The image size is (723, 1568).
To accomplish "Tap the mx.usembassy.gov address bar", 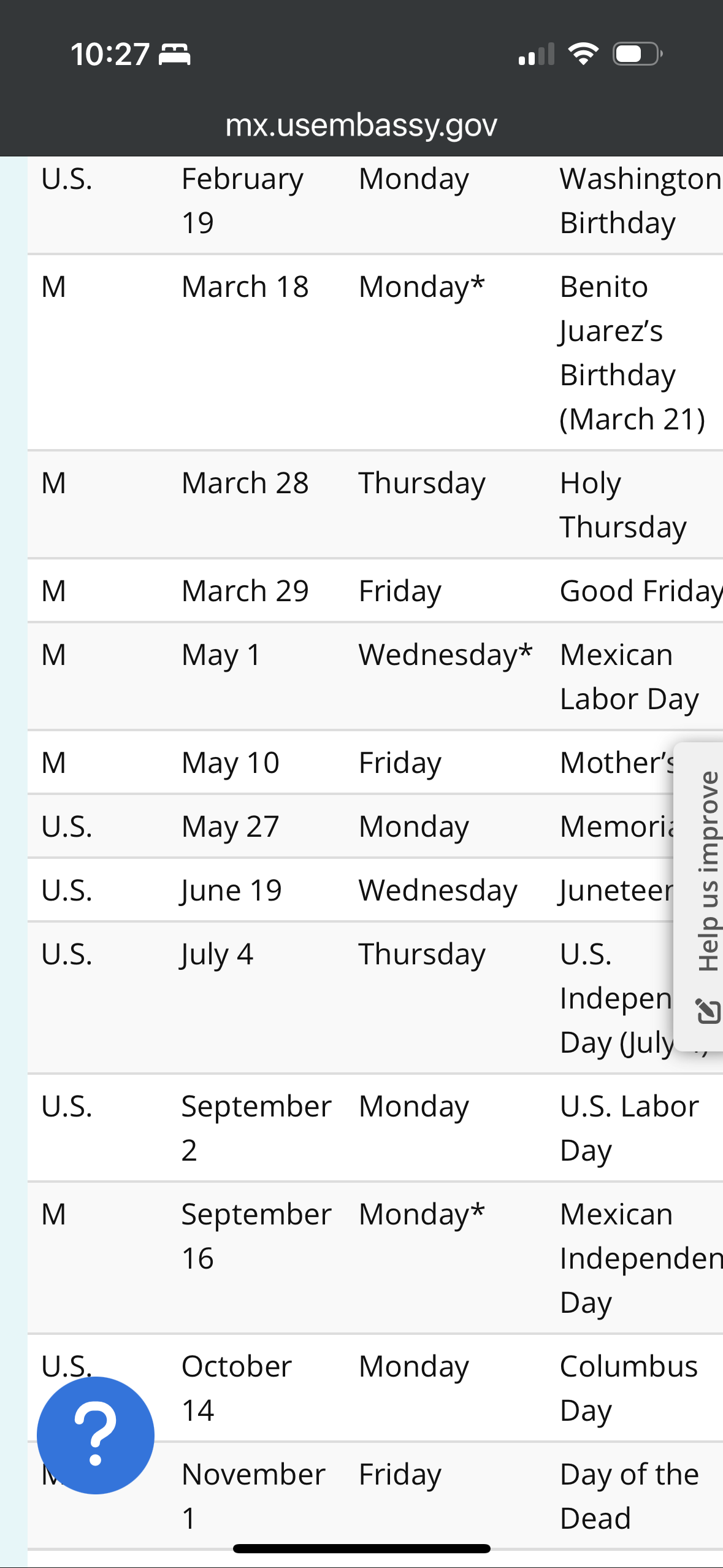I will pos(361,126).
